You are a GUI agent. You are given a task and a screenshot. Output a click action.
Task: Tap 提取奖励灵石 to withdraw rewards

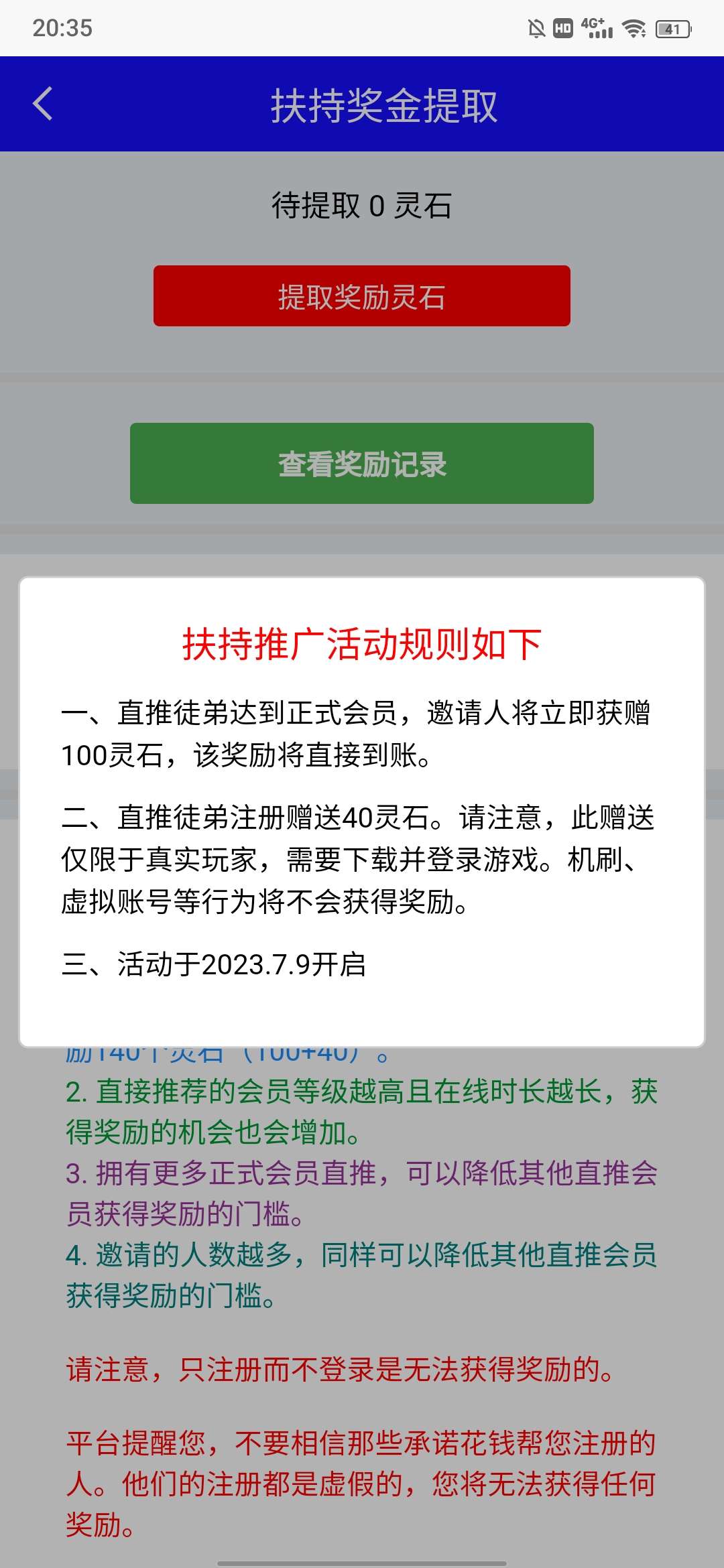pos(362,296)
